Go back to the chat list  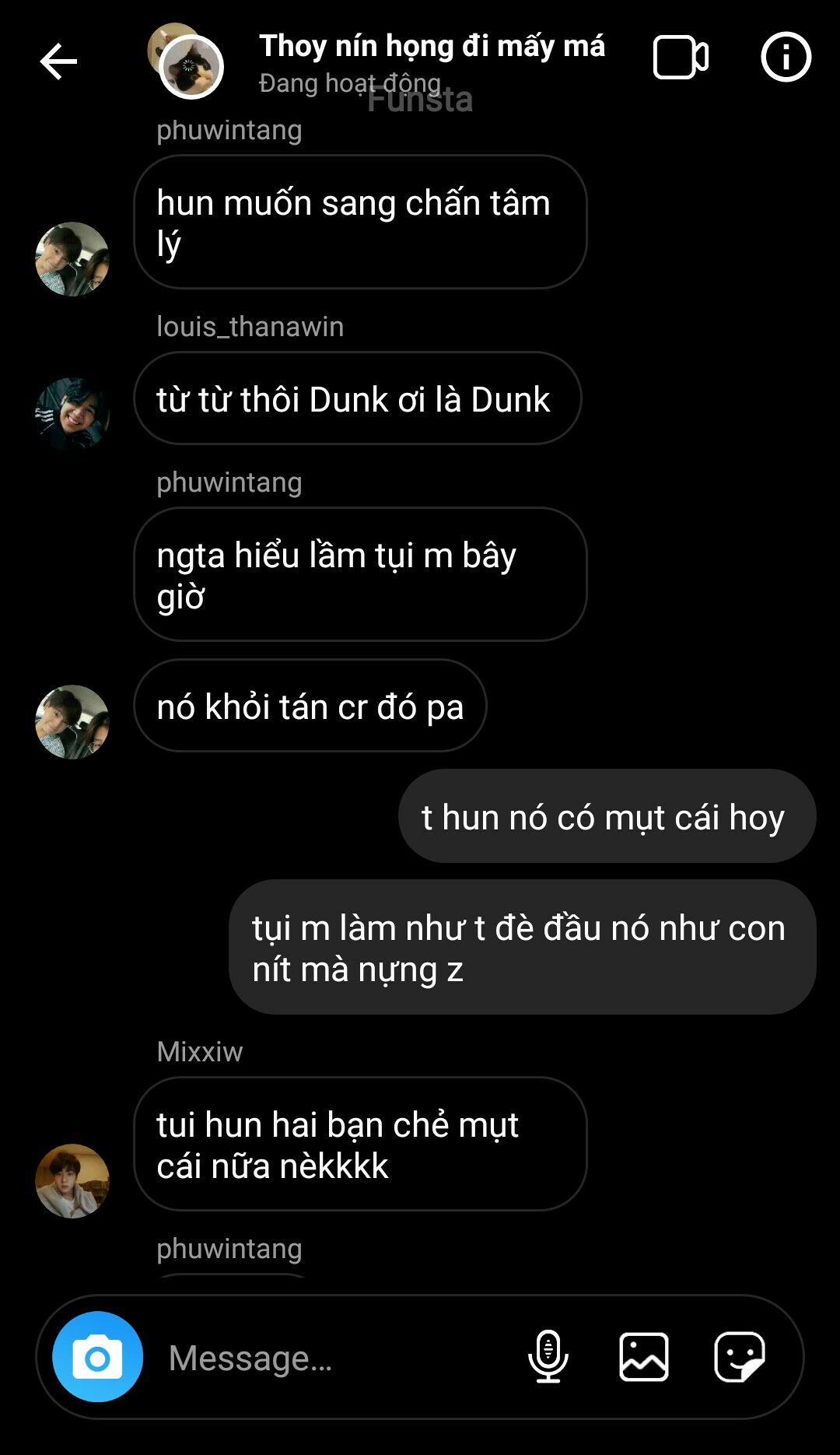58,61
